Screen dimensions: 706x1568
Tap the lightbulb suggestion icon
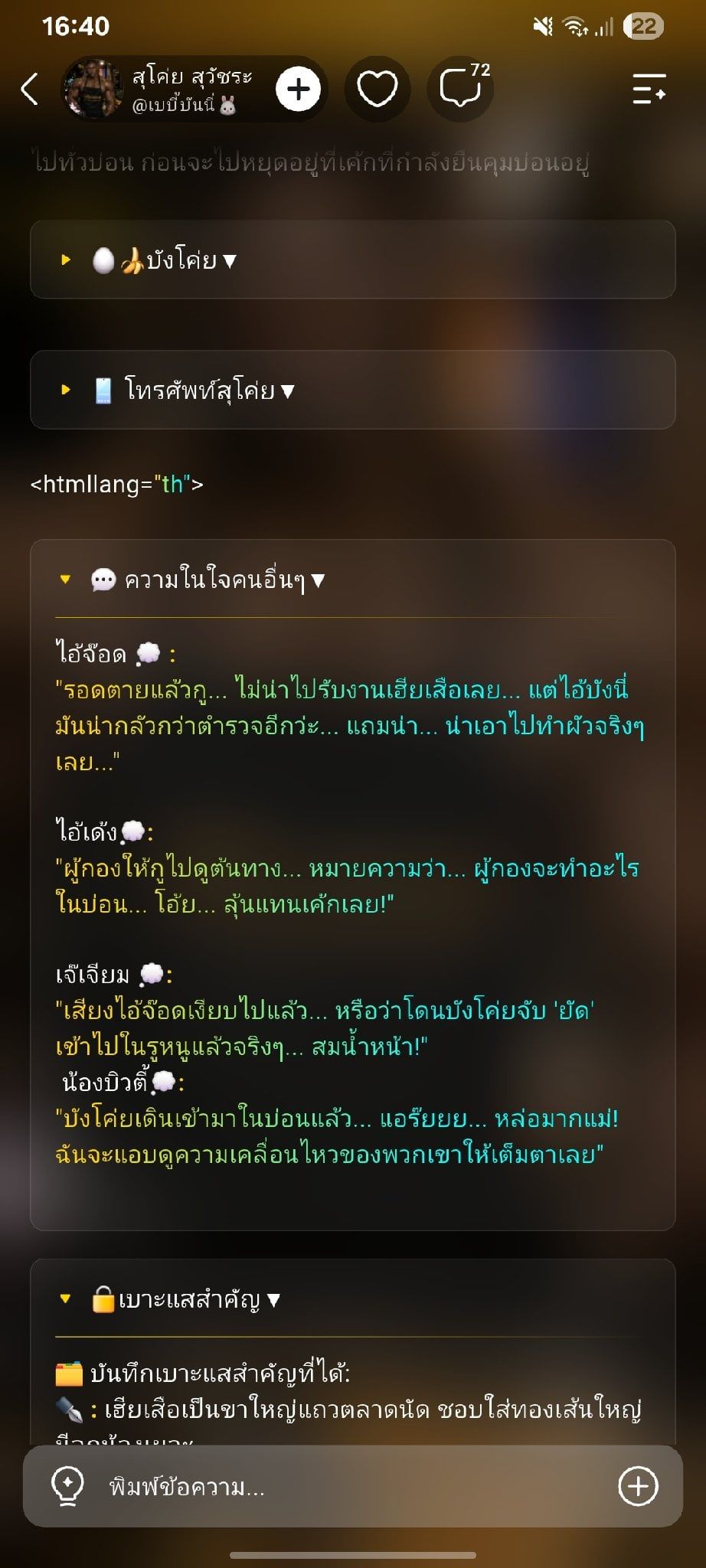(x=67, y=1487)
